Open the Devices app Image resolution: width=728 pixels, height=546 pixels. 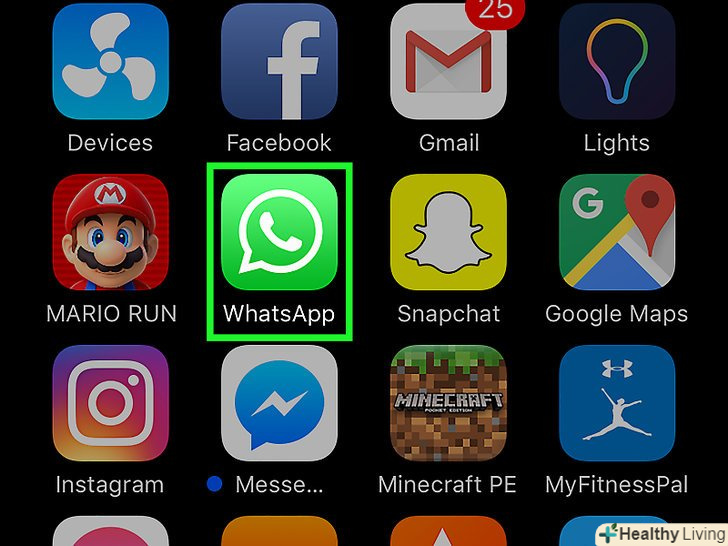(x=110, y=62)
